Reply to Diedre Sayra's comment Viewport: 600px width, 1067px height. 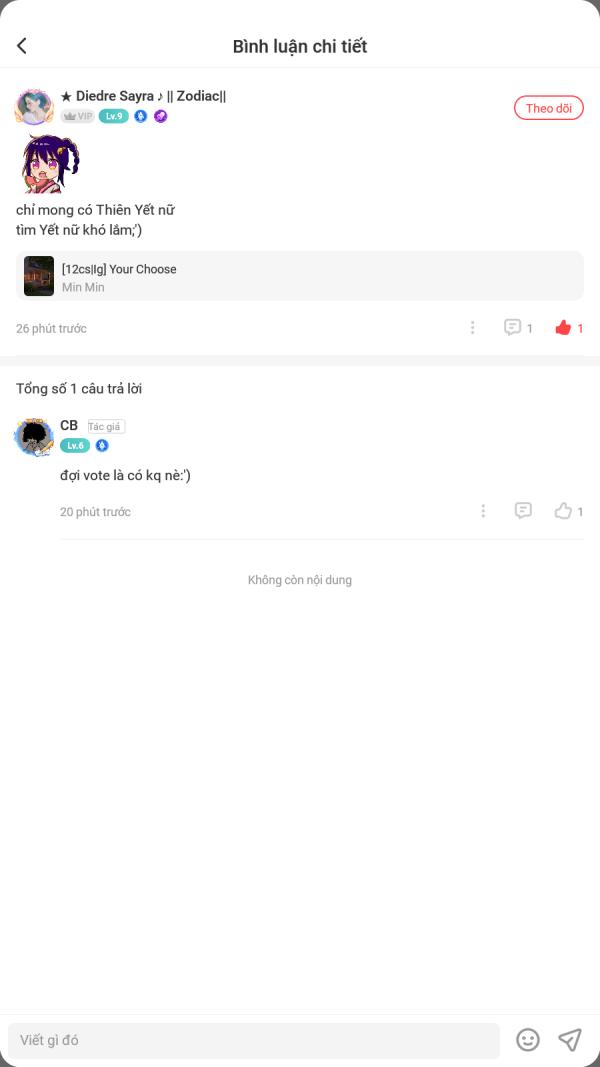click(x=513, y=328)
